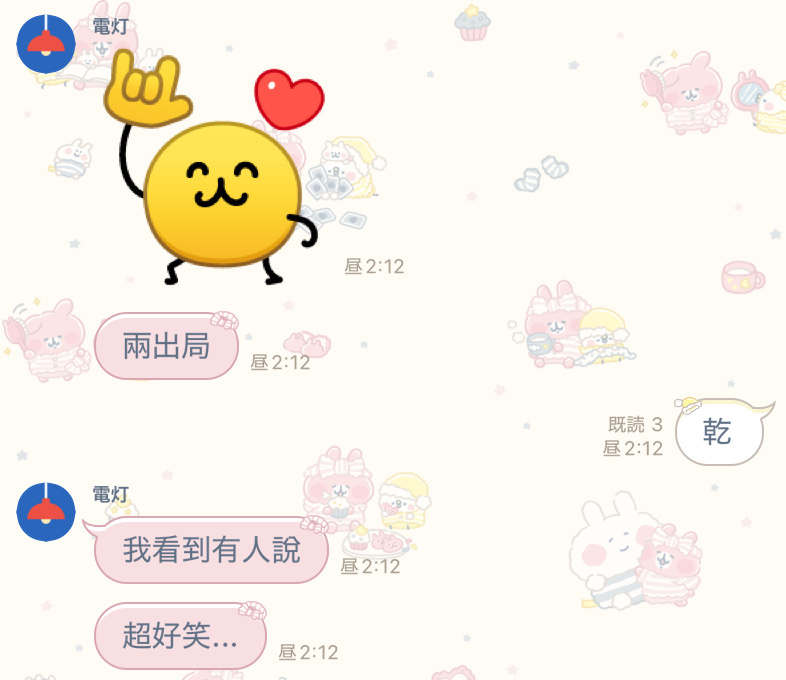786x680 pixels.
Task: Tap the yellow smiley heart sticker
Action: coord(222,180)
